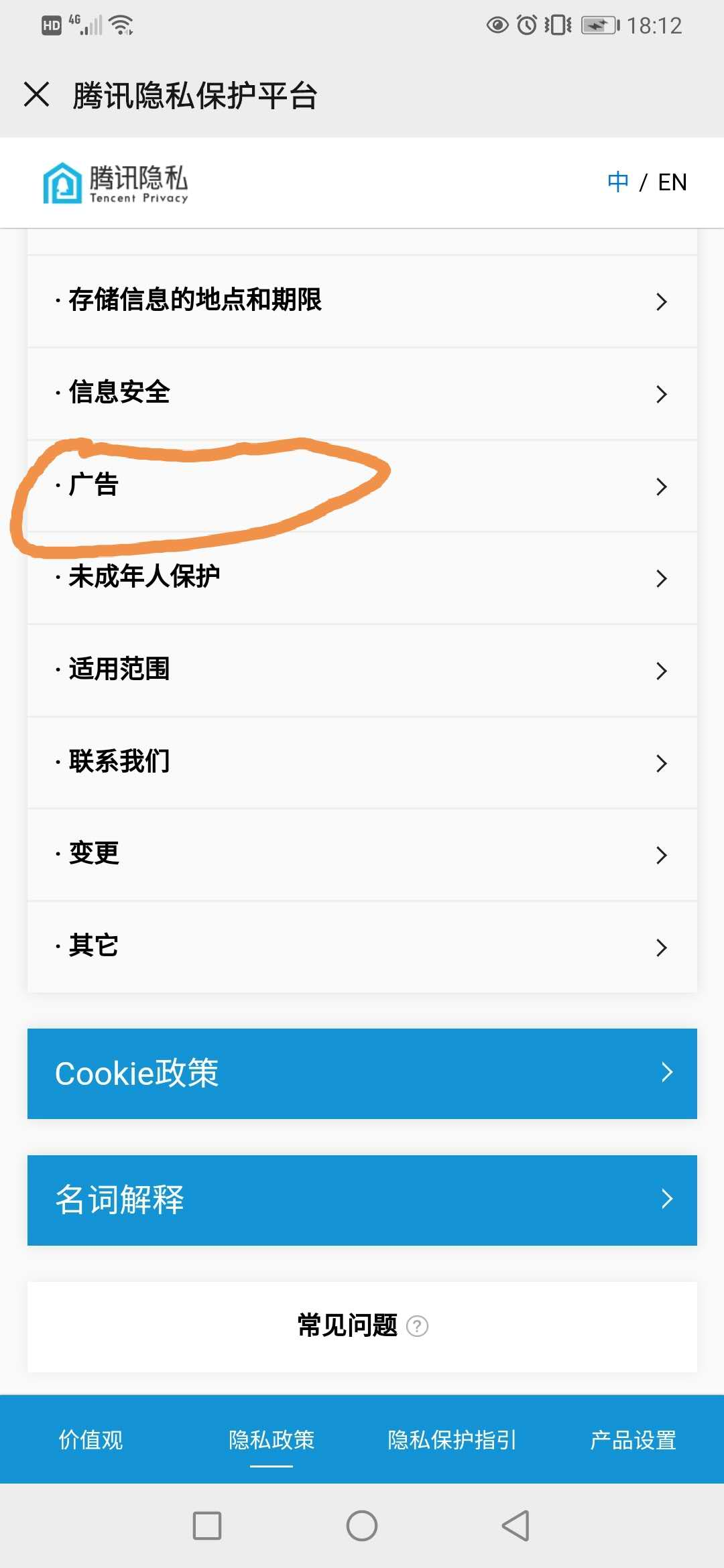The image size is (724, 1568).
Task: Close the Tencent privacy platform page
Action: click(37, 94)
